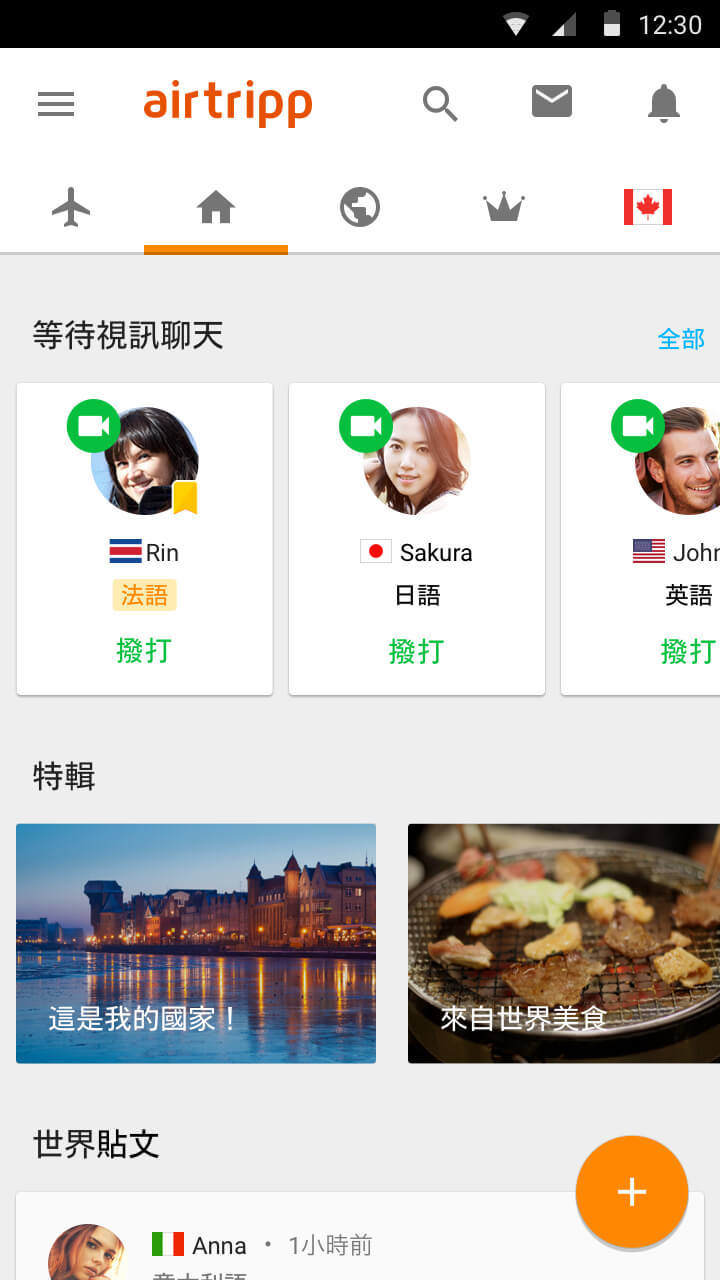This screenshot has width=720, height=1280.
Task: Go to the crown tab
Action: click(x=504, y=208)
